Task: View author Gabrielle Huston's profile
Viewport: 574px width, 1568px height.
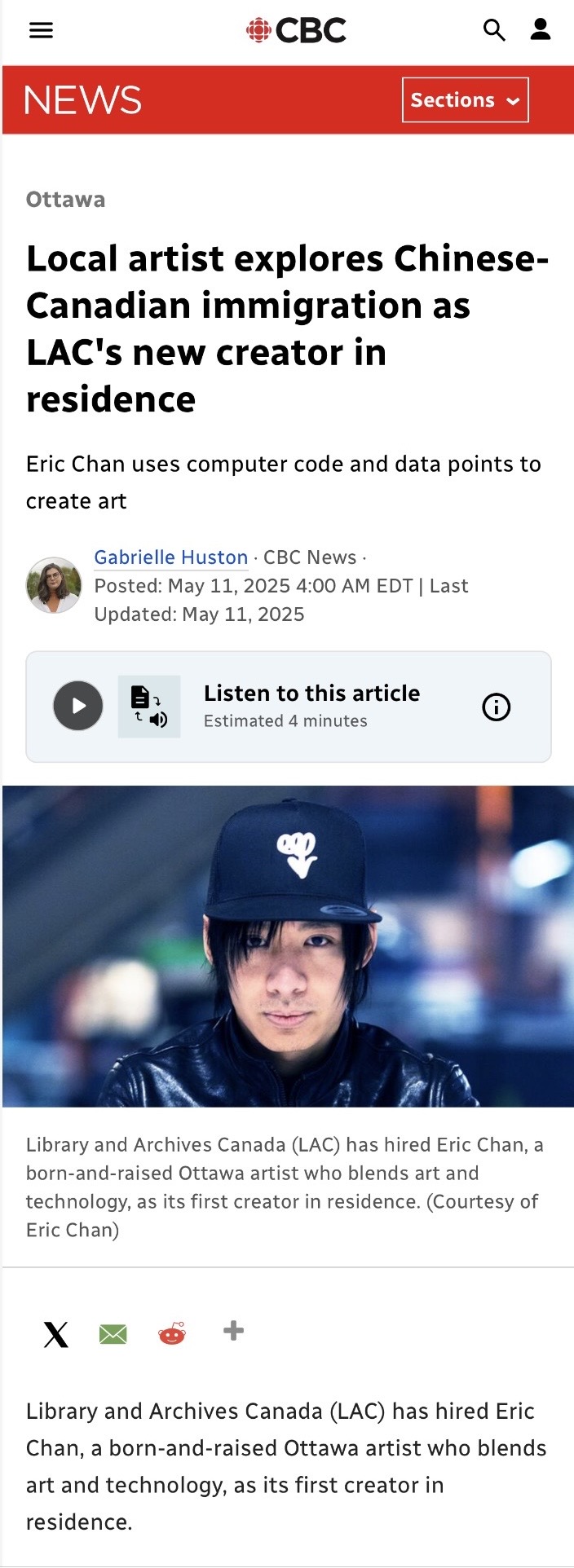Action: pyautogui.click(x=170, y=557)
